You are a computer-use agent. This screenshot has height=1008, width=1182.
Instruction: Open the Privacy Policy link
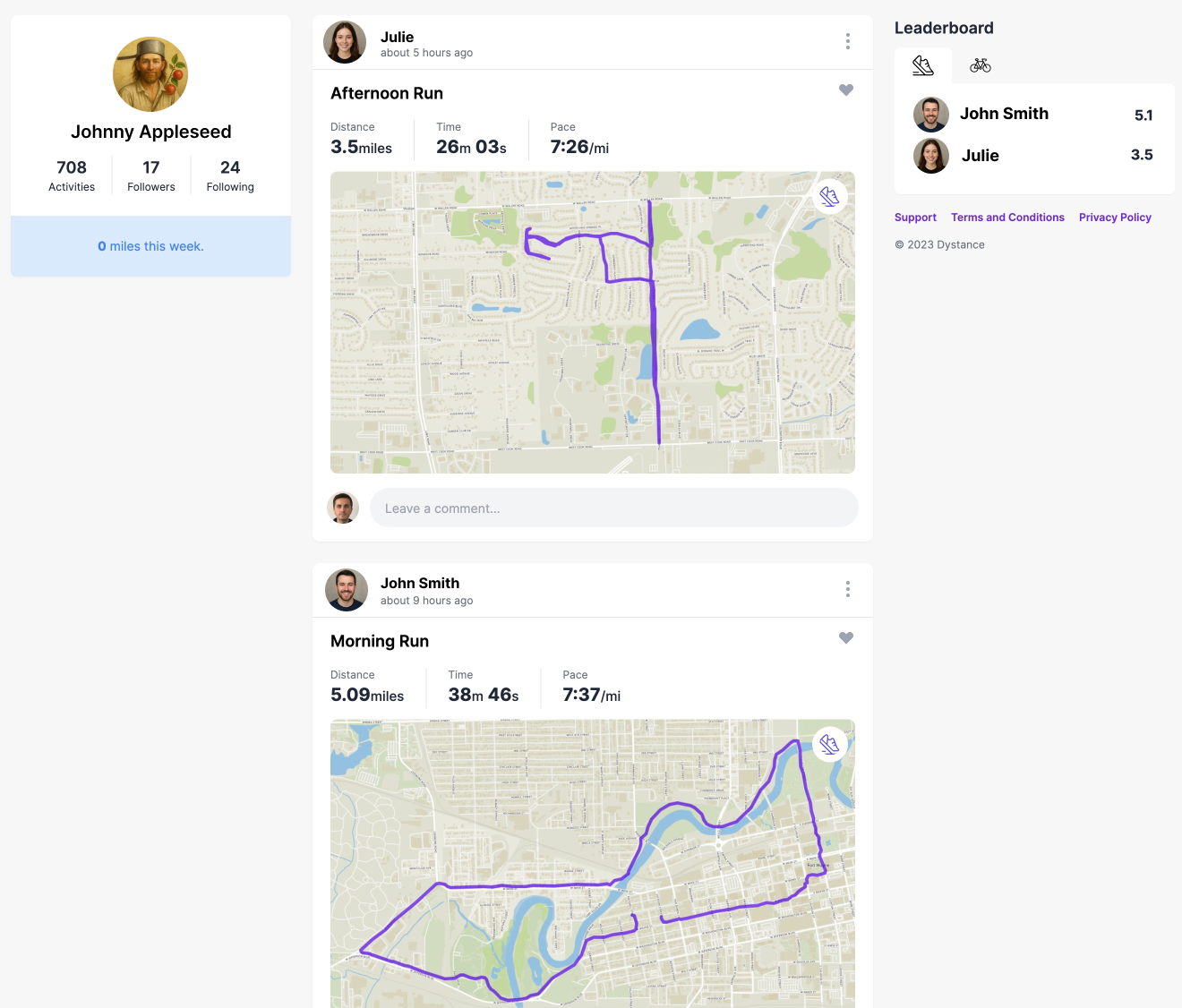tap(1115, 218)
